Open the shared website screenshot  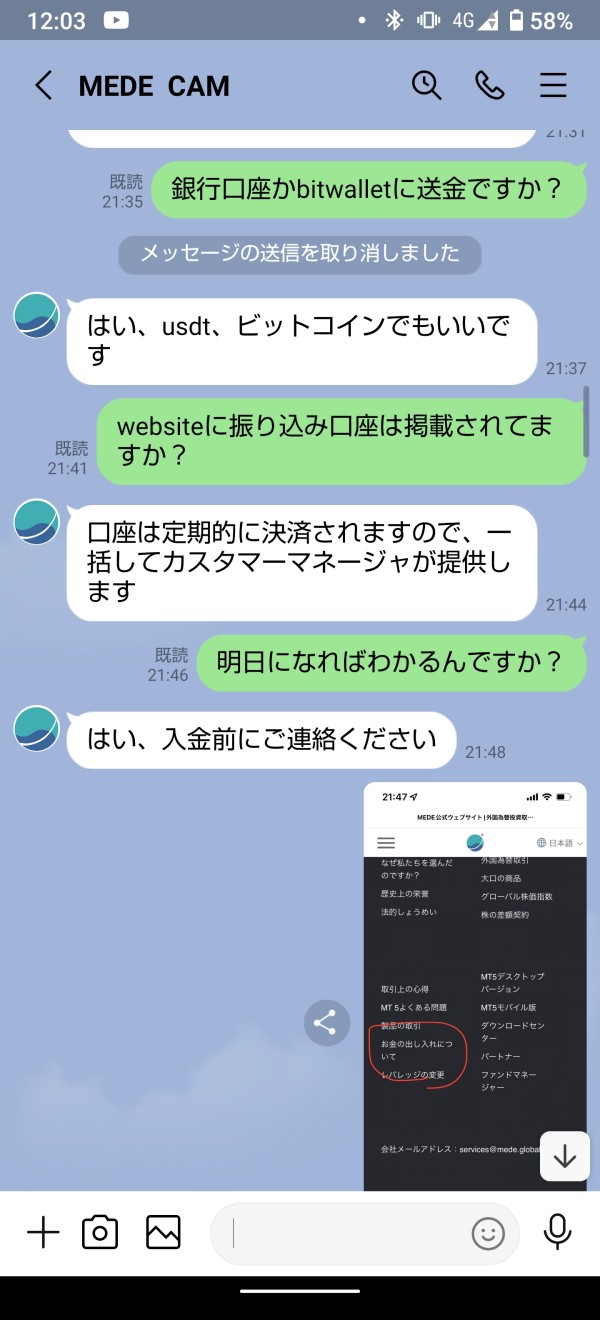(x=475, y=986)
